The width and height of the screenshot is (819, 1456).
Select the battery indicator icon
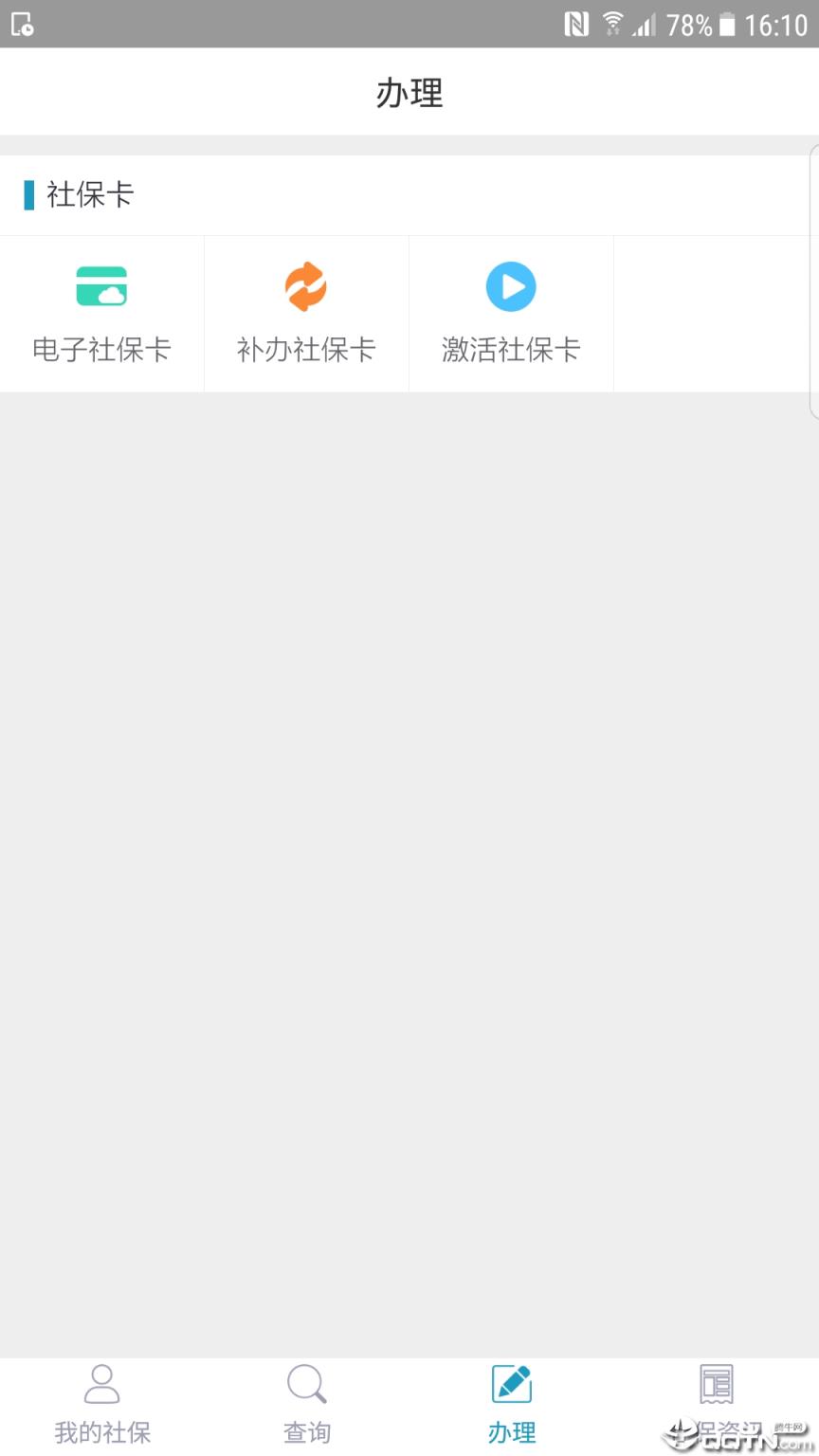(x=725, y=24)
